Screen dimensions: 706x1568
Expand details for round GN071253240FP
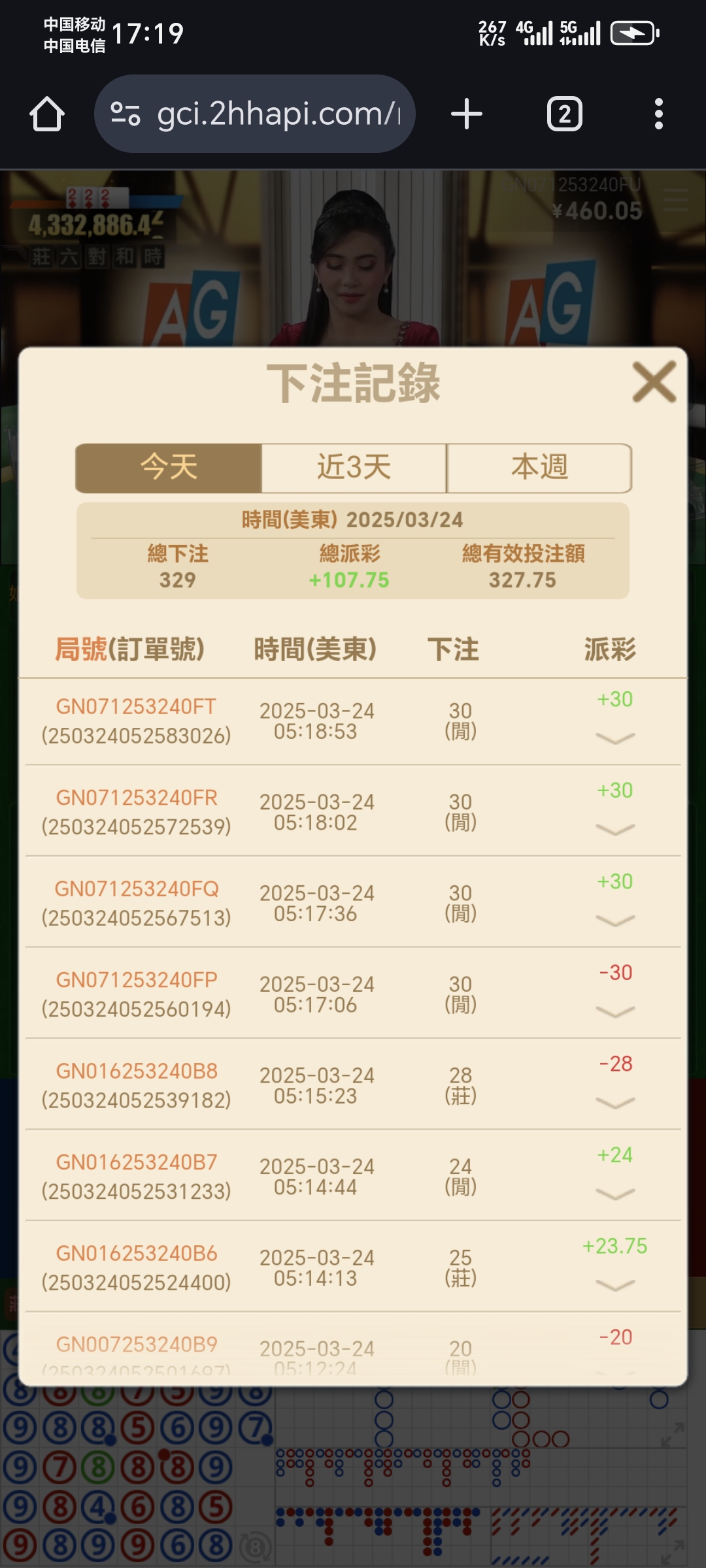pos(615,1012)
